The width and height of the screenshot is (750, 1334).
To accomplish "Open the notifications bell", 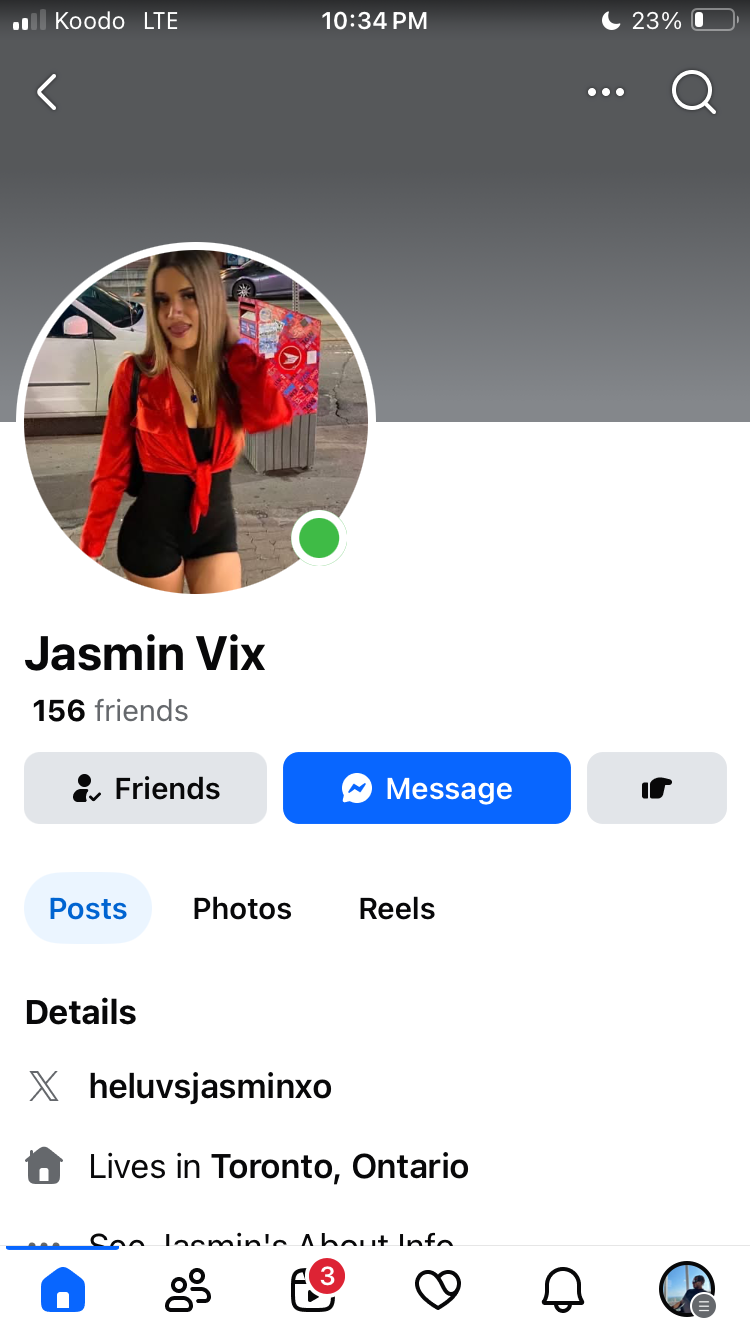I will coord(562,1290).
